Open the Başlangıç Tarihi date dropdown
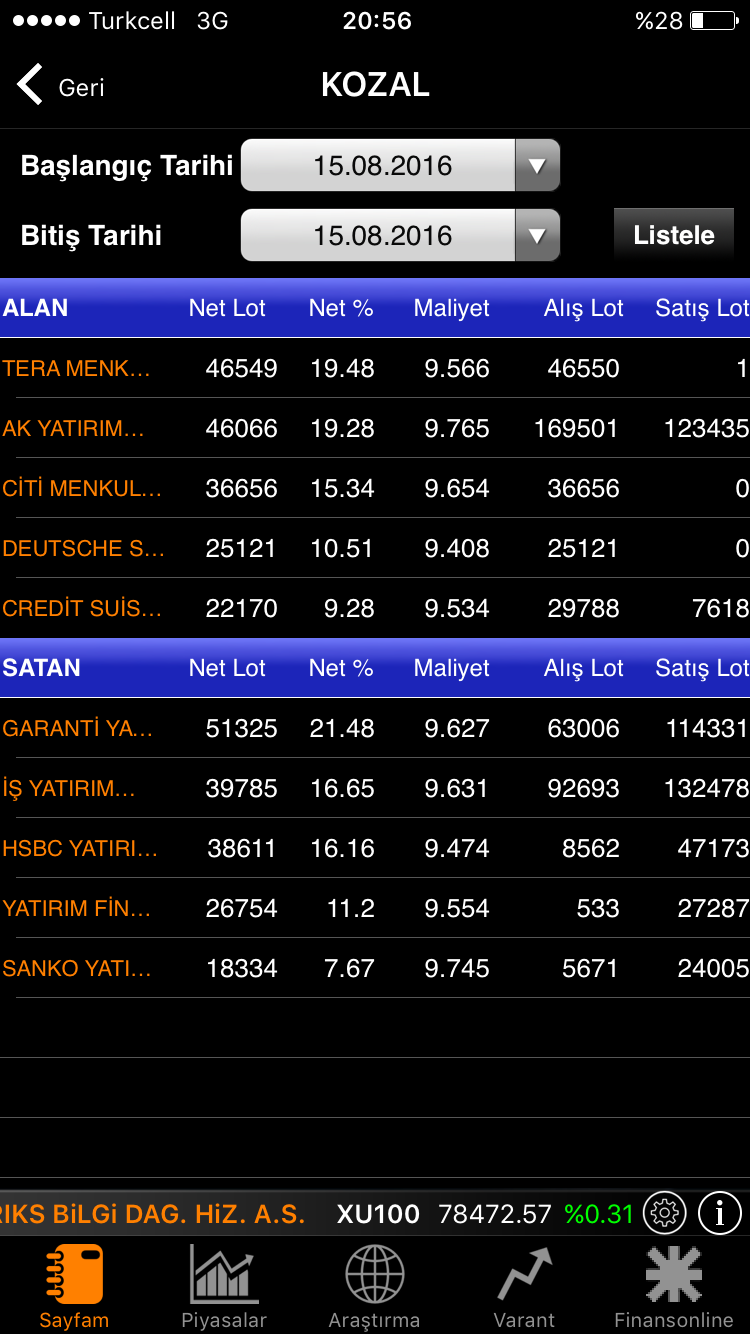Image resolution: width=750 pixels, height=1334 pixels. [x=400, y=166]
